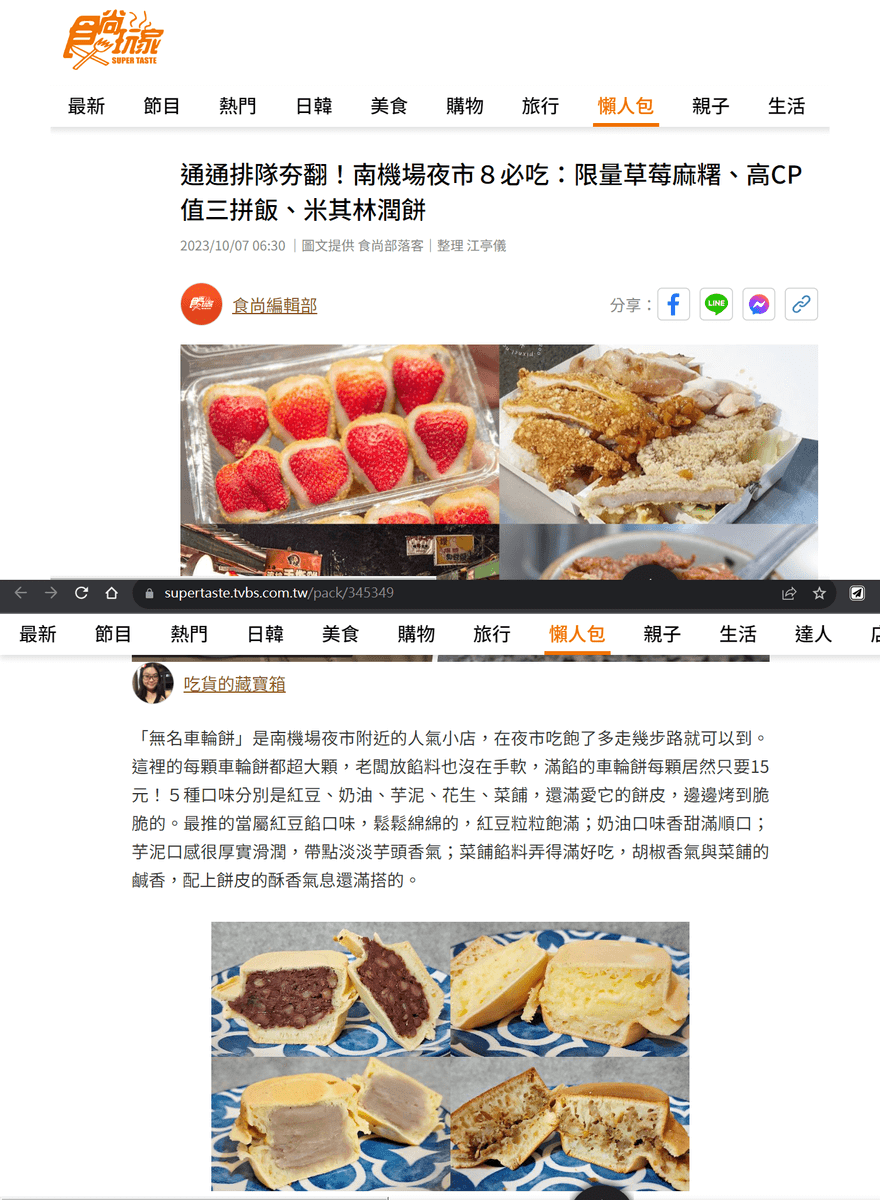Image resolution: width=880 pixels, height=1200 pixels.
Task: Share the article through Messenger
Action: [x=759, y=305]
